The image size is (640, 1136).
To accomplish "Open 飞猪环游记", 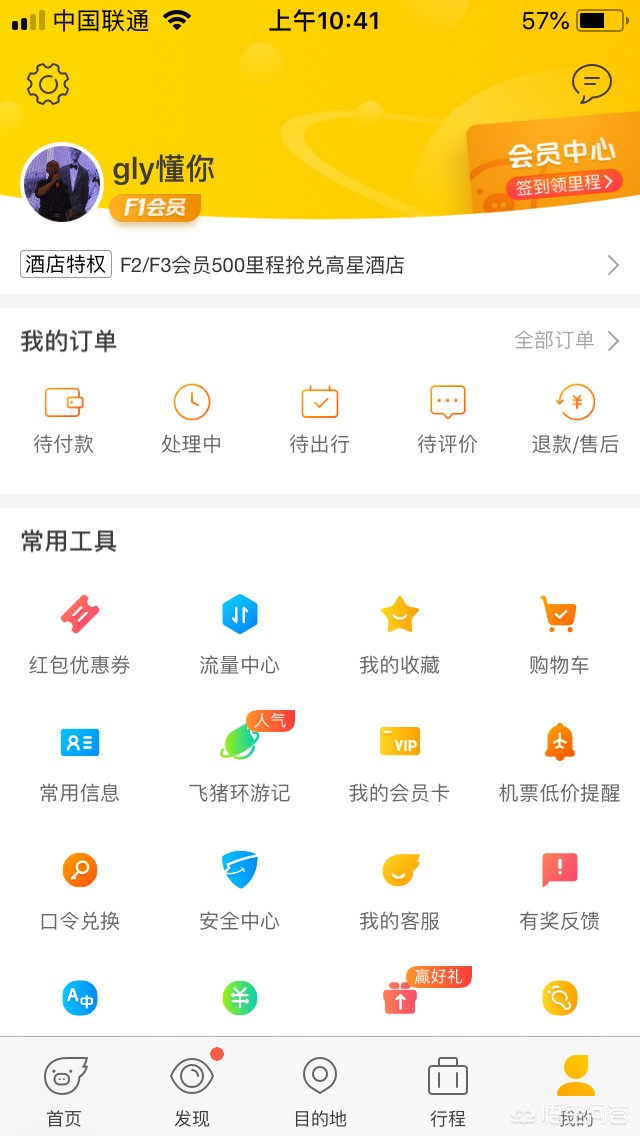I will pos(240,761).
